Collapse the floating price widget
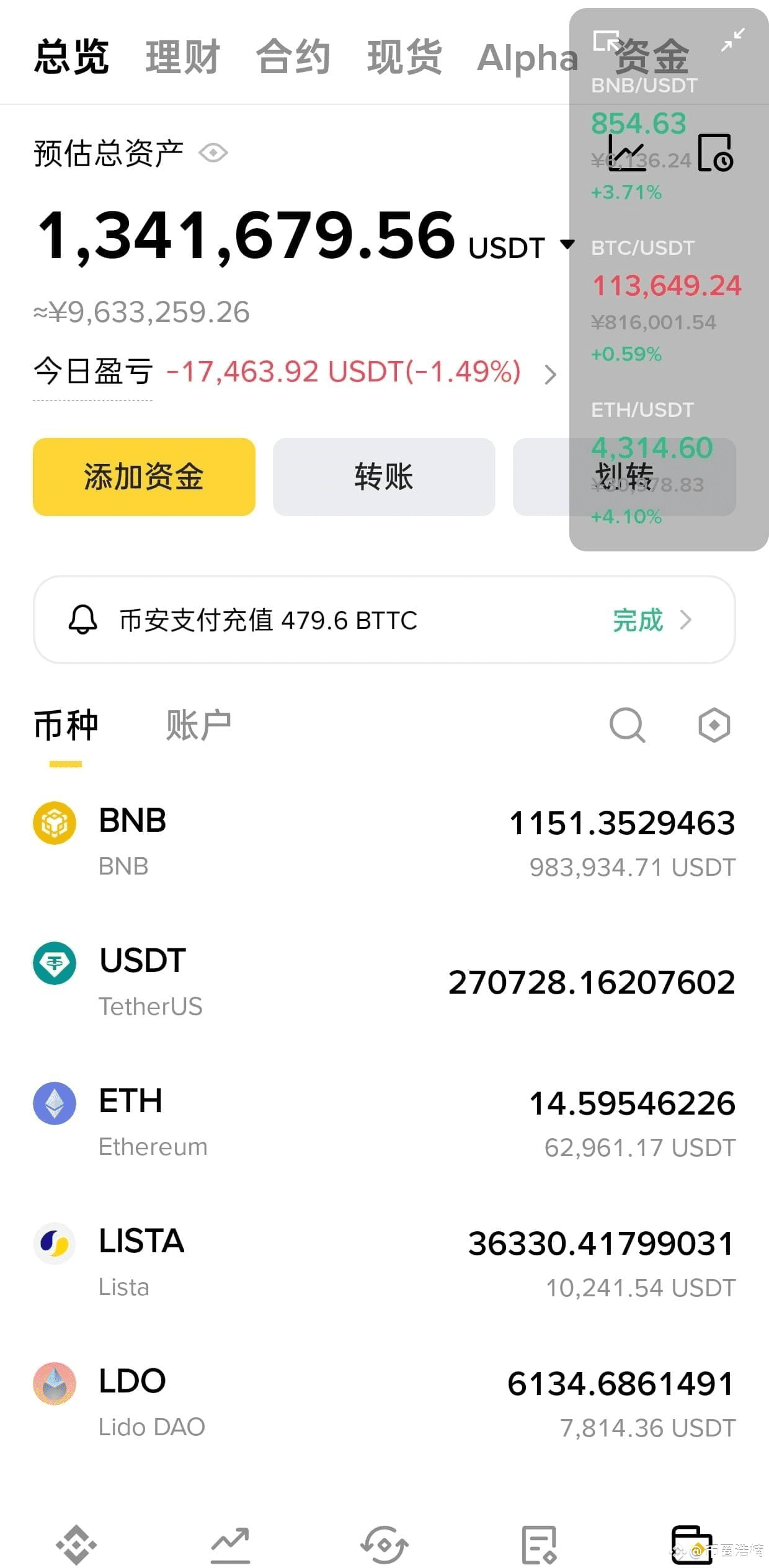 click(732, 40)
